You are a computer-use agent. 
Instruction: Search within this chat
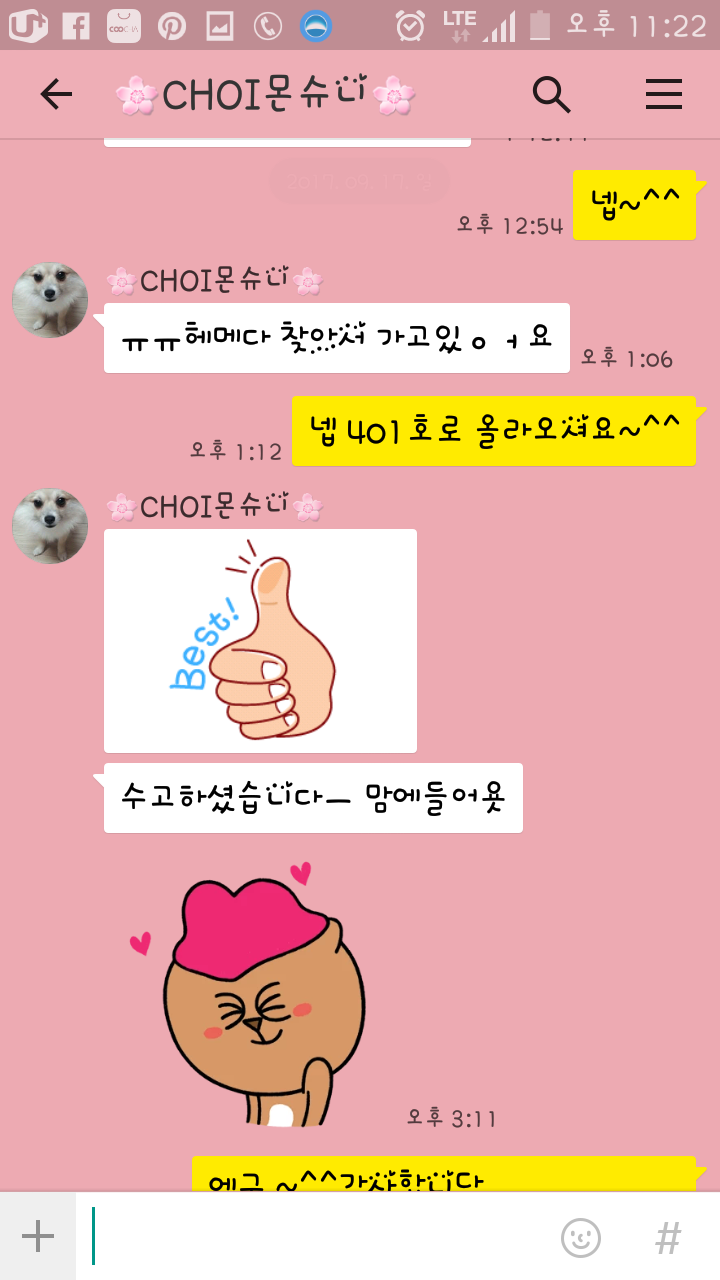click(x=551, y=95)
